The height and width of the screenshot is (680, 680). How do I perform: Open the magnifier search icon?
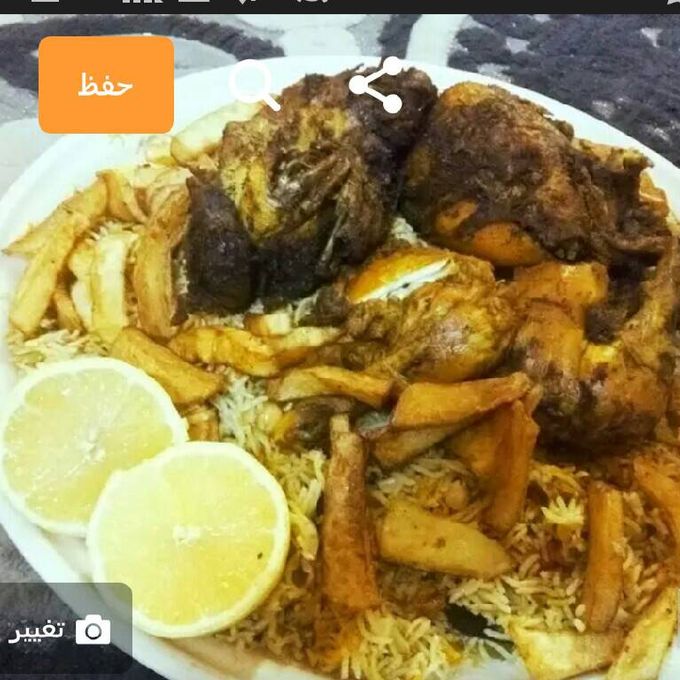click(253, 85)
